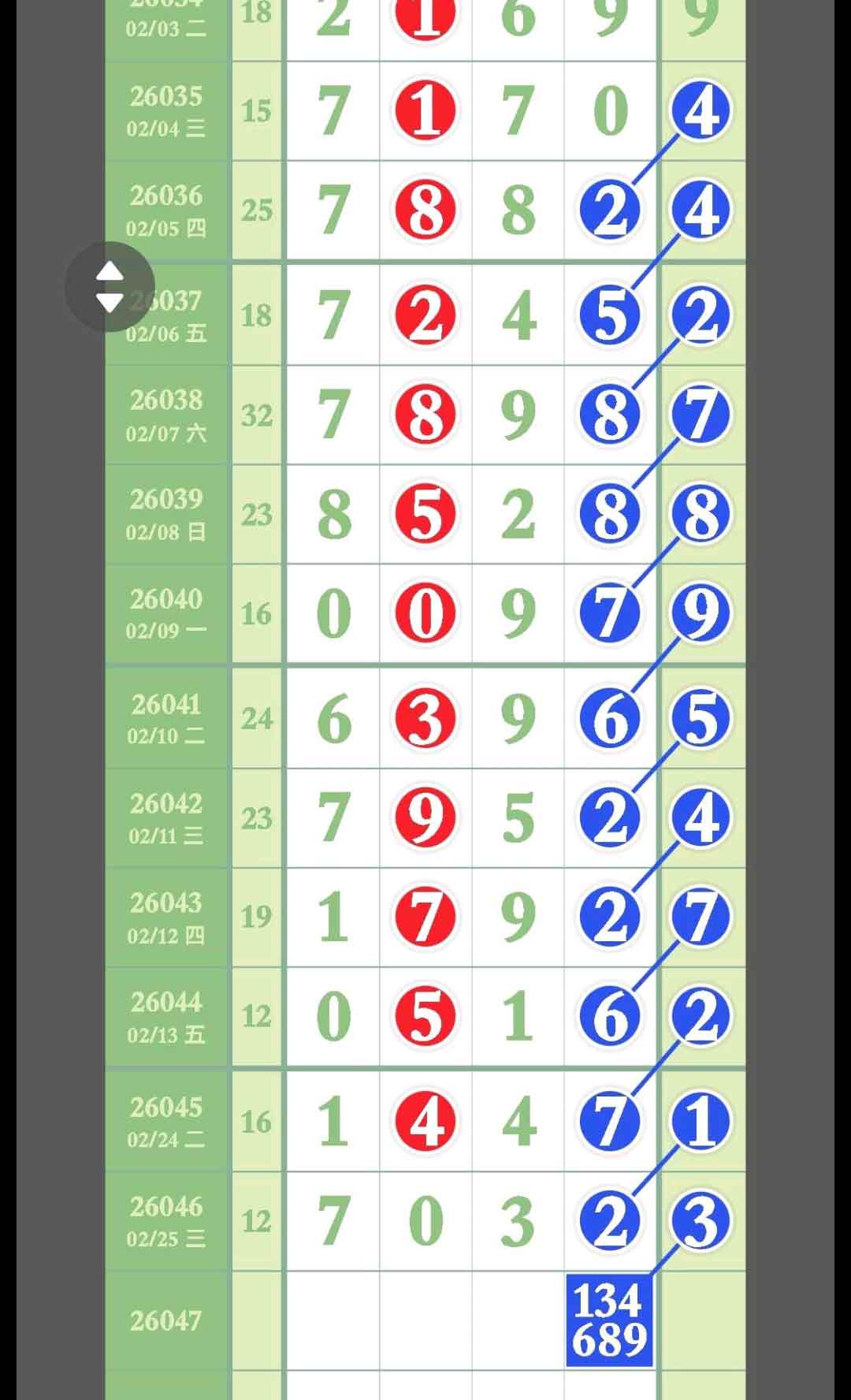Image resolution: width=851 pixels, height=1400 pixels.
Task: Open the blue 134 689 prediction cell
Action: [x=609, y=1320]
